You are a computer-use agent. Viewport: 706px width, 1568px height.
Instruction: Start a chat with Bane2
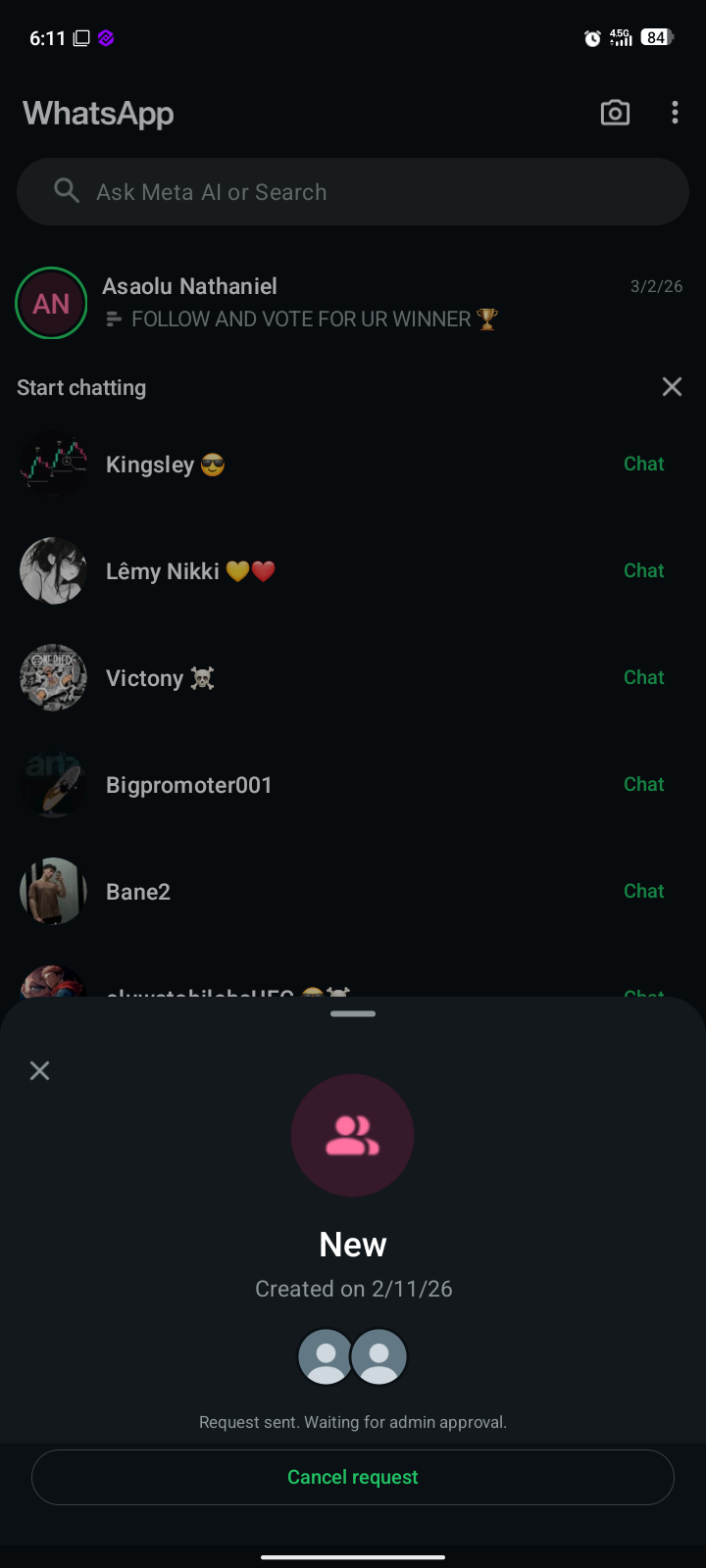click(x=643, y=892)
